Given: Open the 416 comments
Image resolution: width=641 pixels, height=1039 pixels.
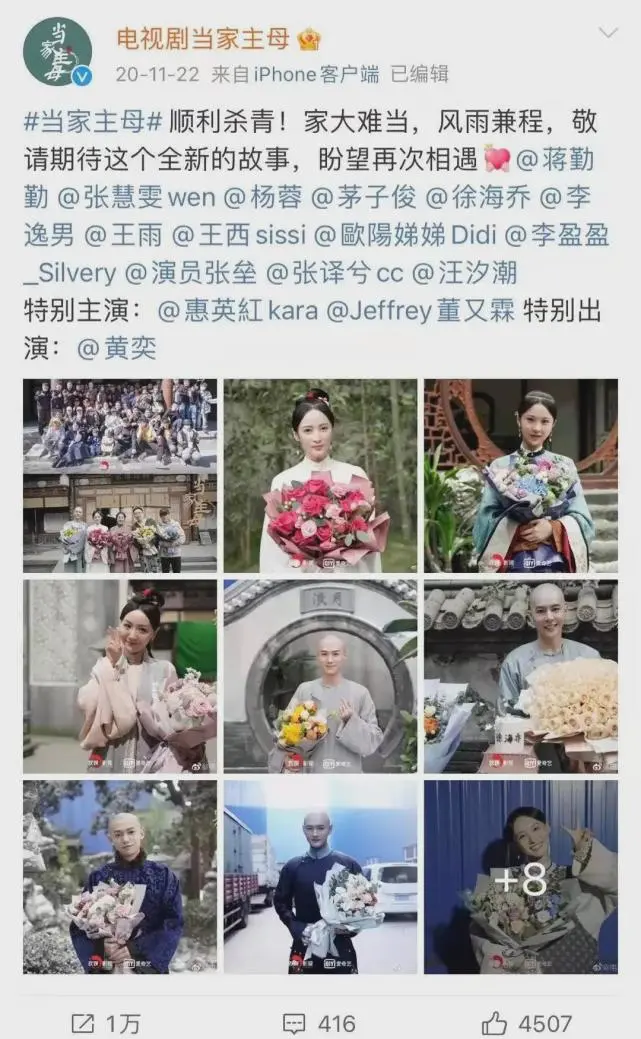Looking at the screenshot, I should pos(319,1023).
